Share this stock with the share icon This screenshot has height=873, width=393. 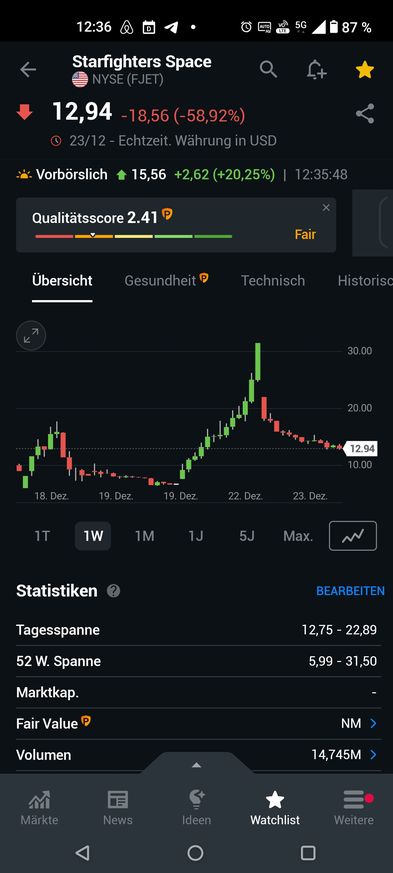coord(365,114)
